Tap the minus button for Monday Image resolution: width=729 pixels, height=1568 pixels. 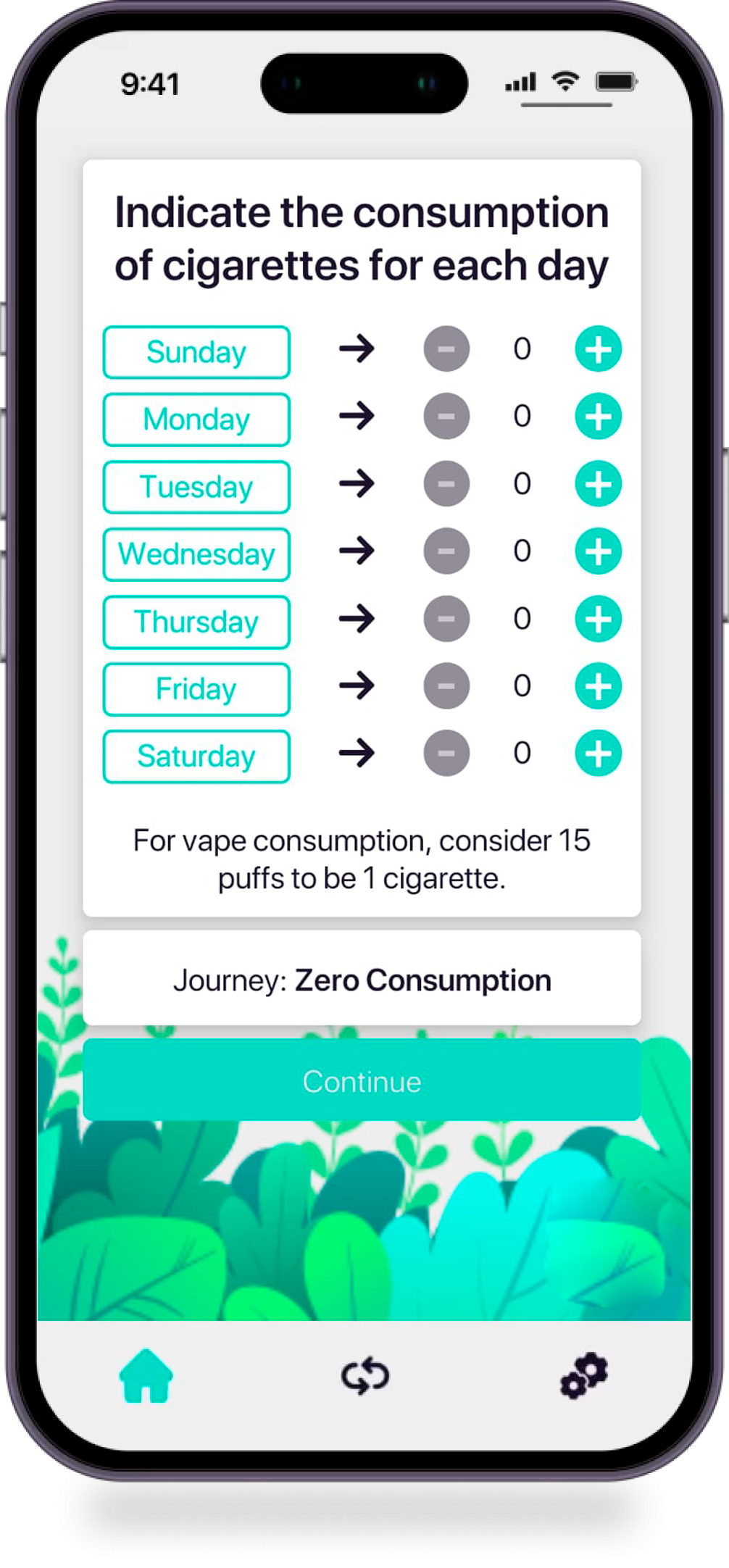pyautogui.click(x=446, y=417)
